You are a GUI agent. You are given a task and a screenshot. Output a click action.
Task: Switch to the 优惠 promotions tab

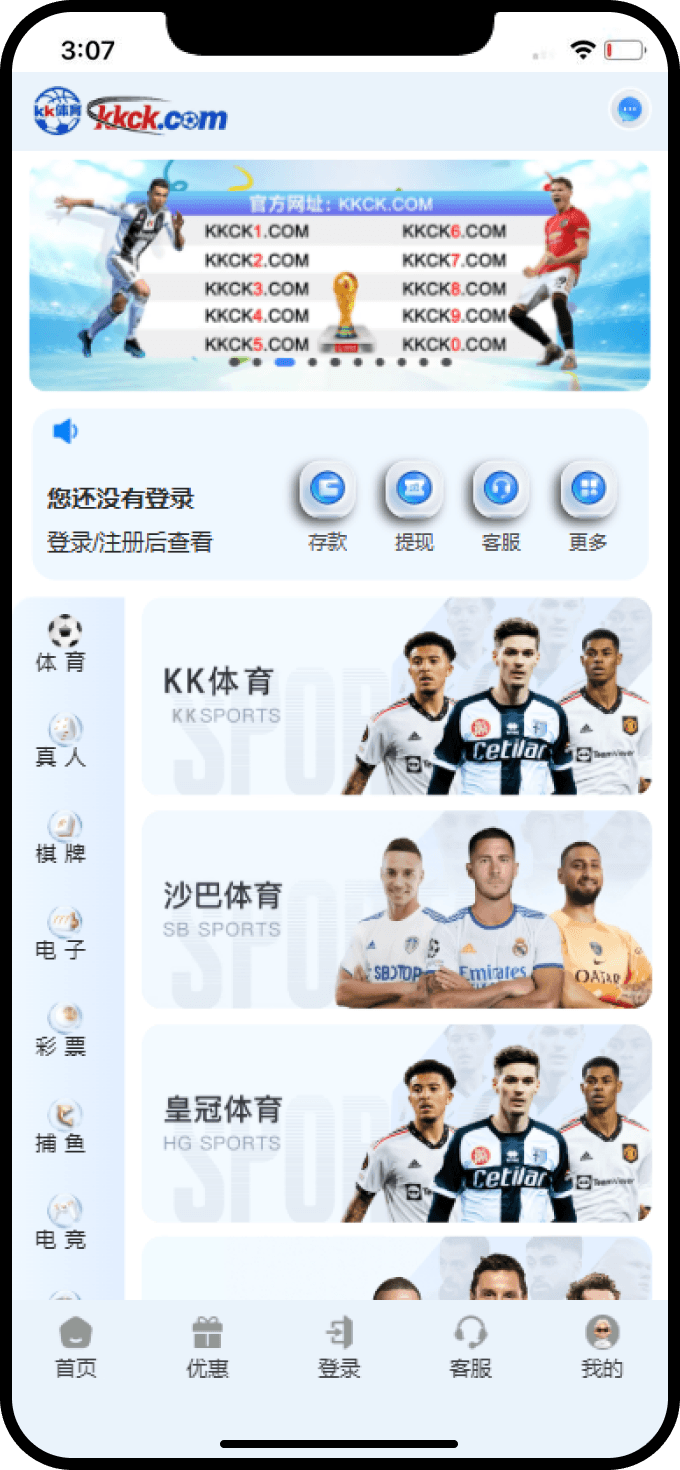point(207,1347)
